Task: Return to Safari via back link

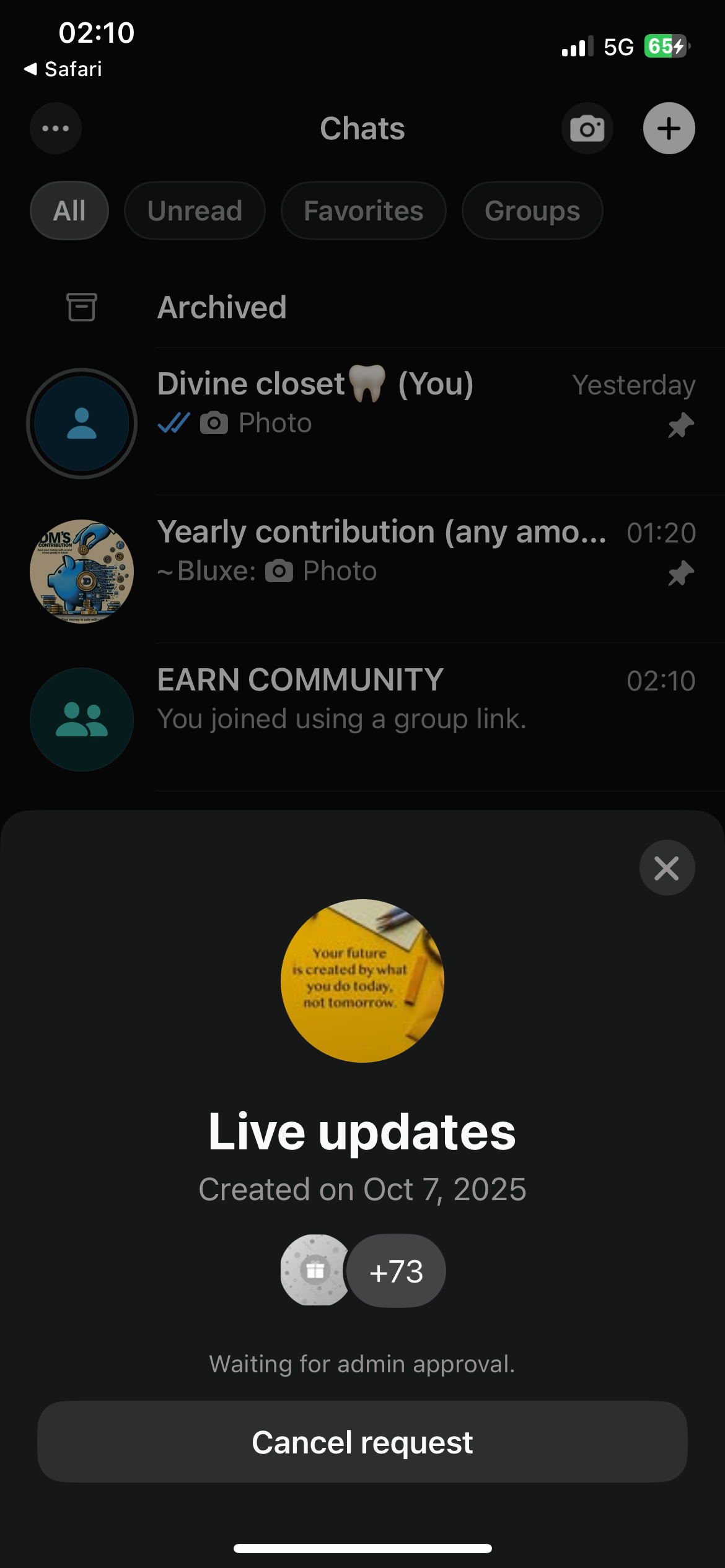Action: pyautogui.click(x=63, y=69)
